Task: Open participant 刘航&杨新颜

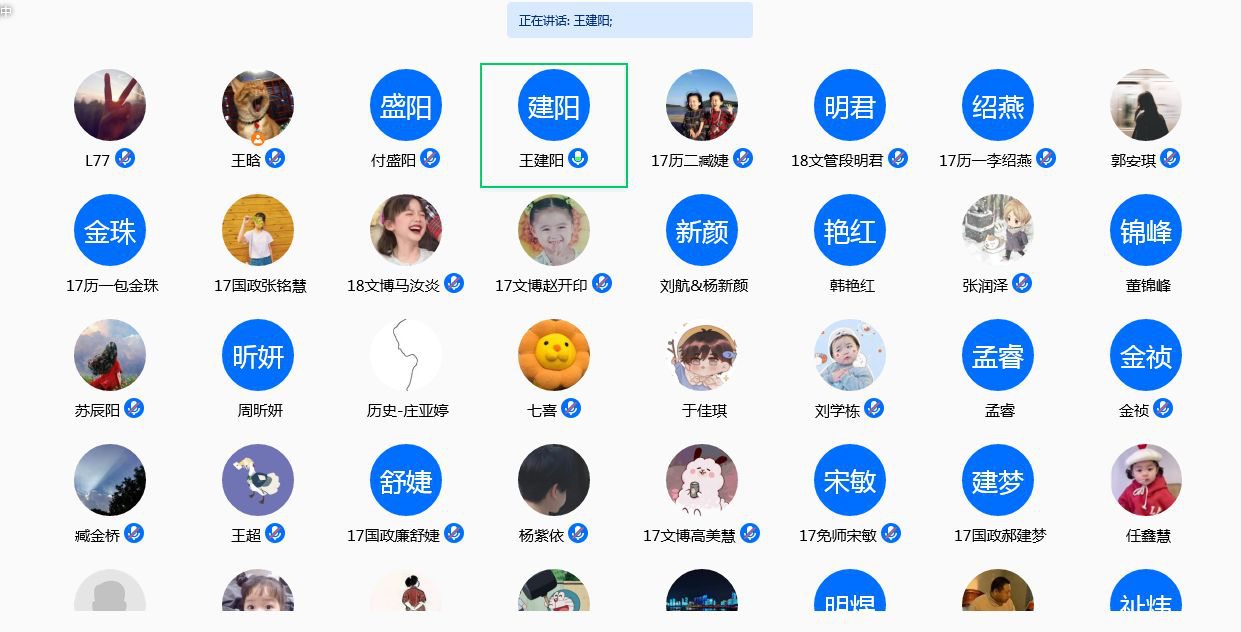Action: pyautogui.click(x=702, y=231)
